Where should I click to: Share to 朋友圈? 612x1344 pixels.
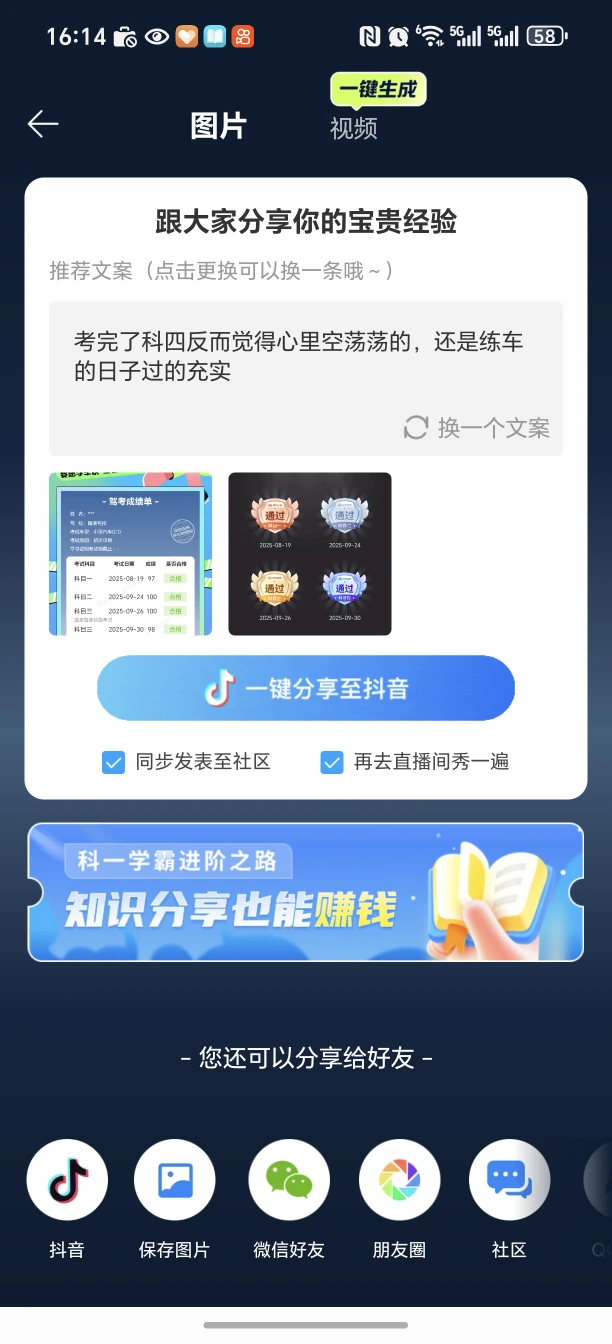399,1181
